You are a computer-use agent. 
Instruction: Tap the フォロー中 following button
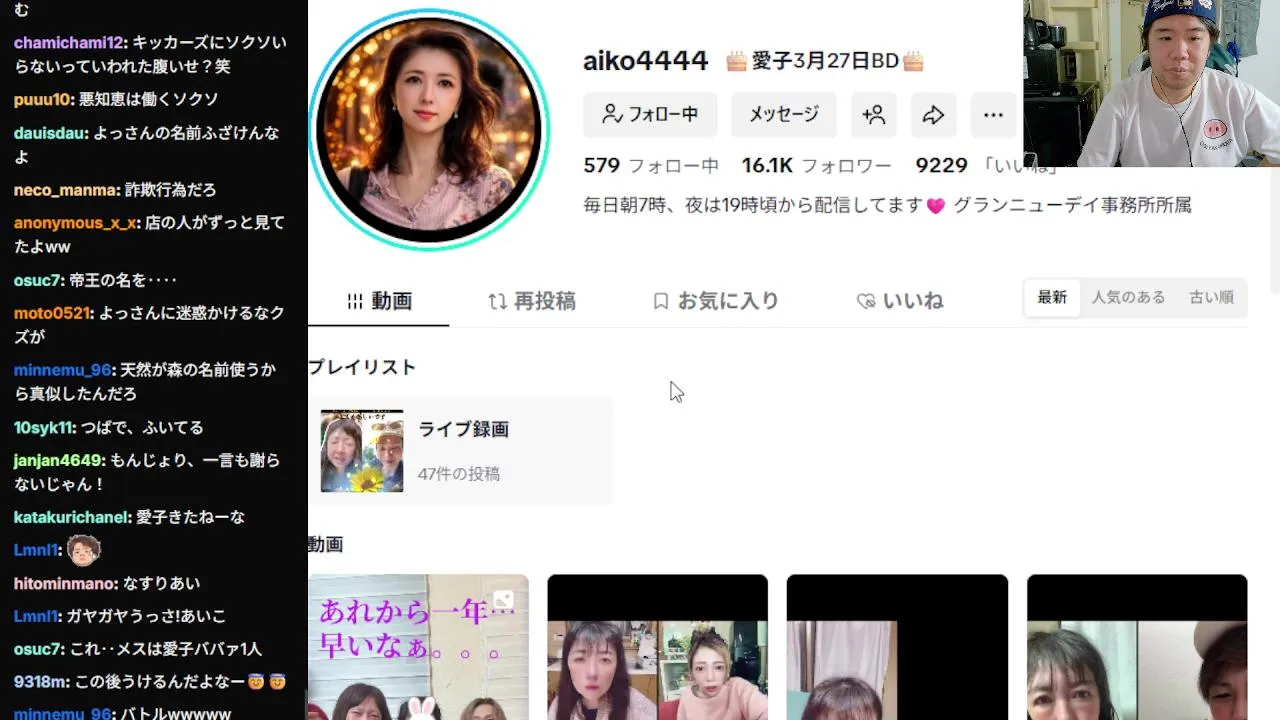click(650, 115)
